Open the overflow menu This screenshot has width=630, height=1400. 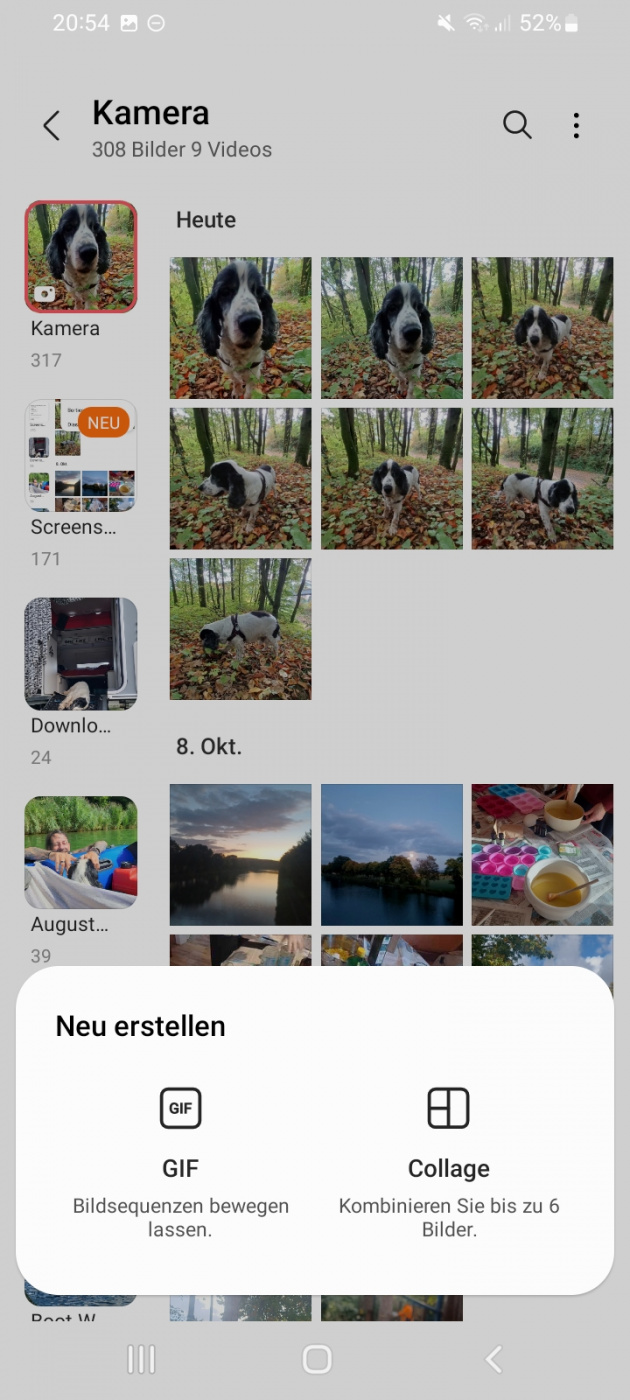tap(576, 125)
